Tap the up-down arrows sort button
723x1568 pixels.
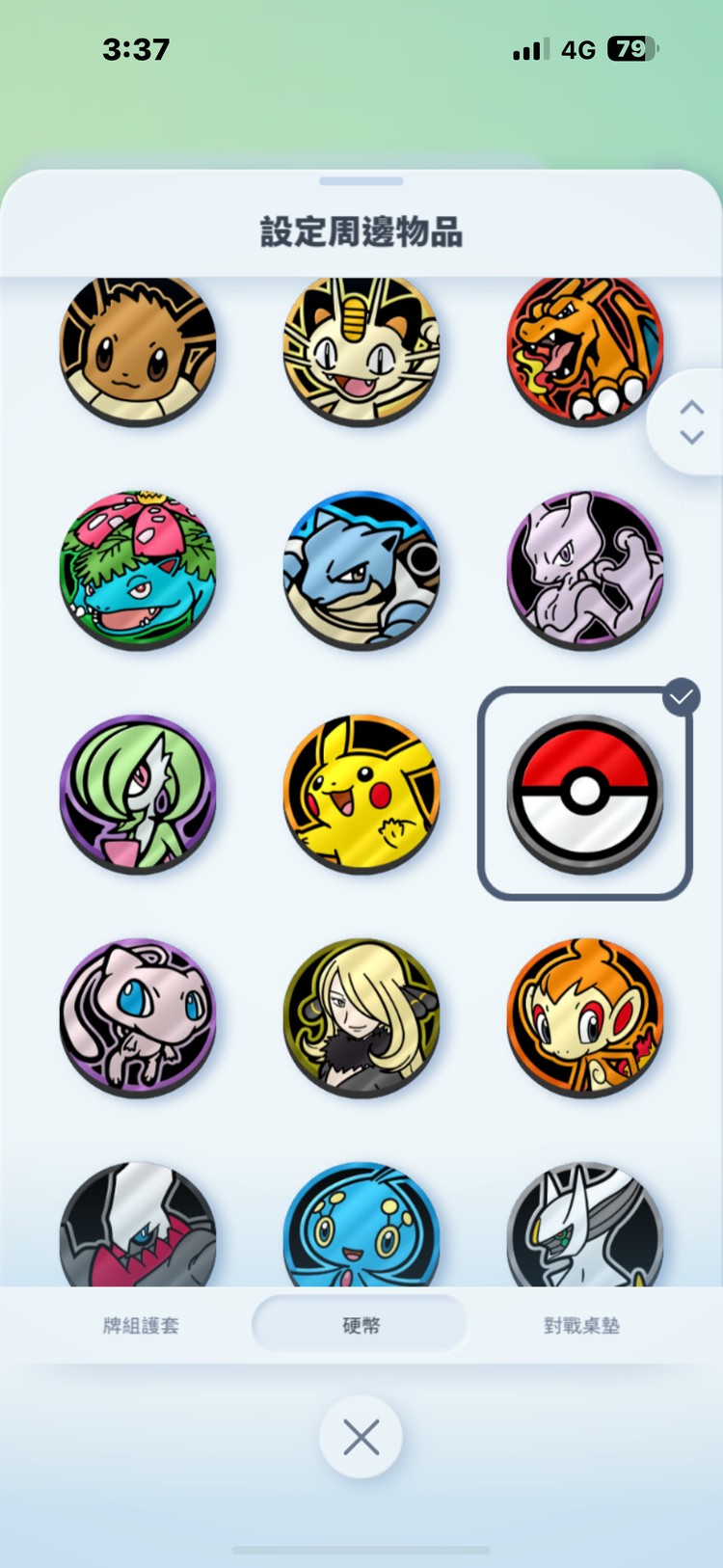coord(691,422)
